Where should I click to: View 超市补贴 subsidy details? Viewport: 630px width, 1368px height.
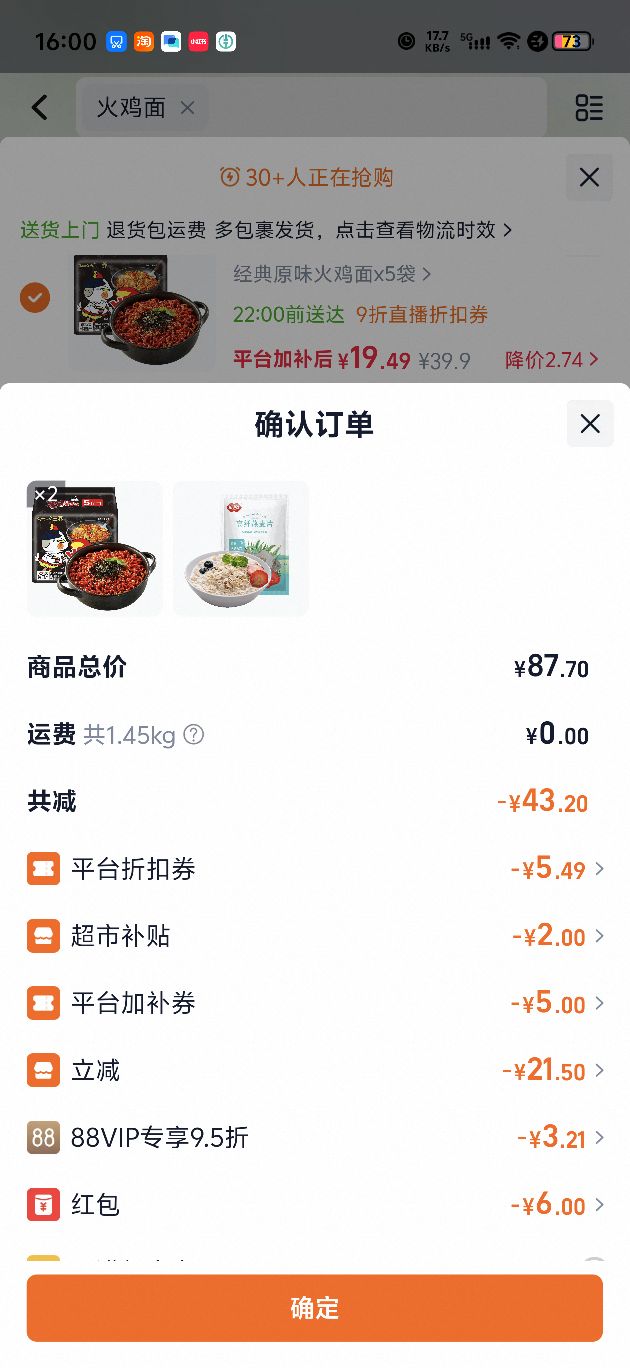[315, 936]
